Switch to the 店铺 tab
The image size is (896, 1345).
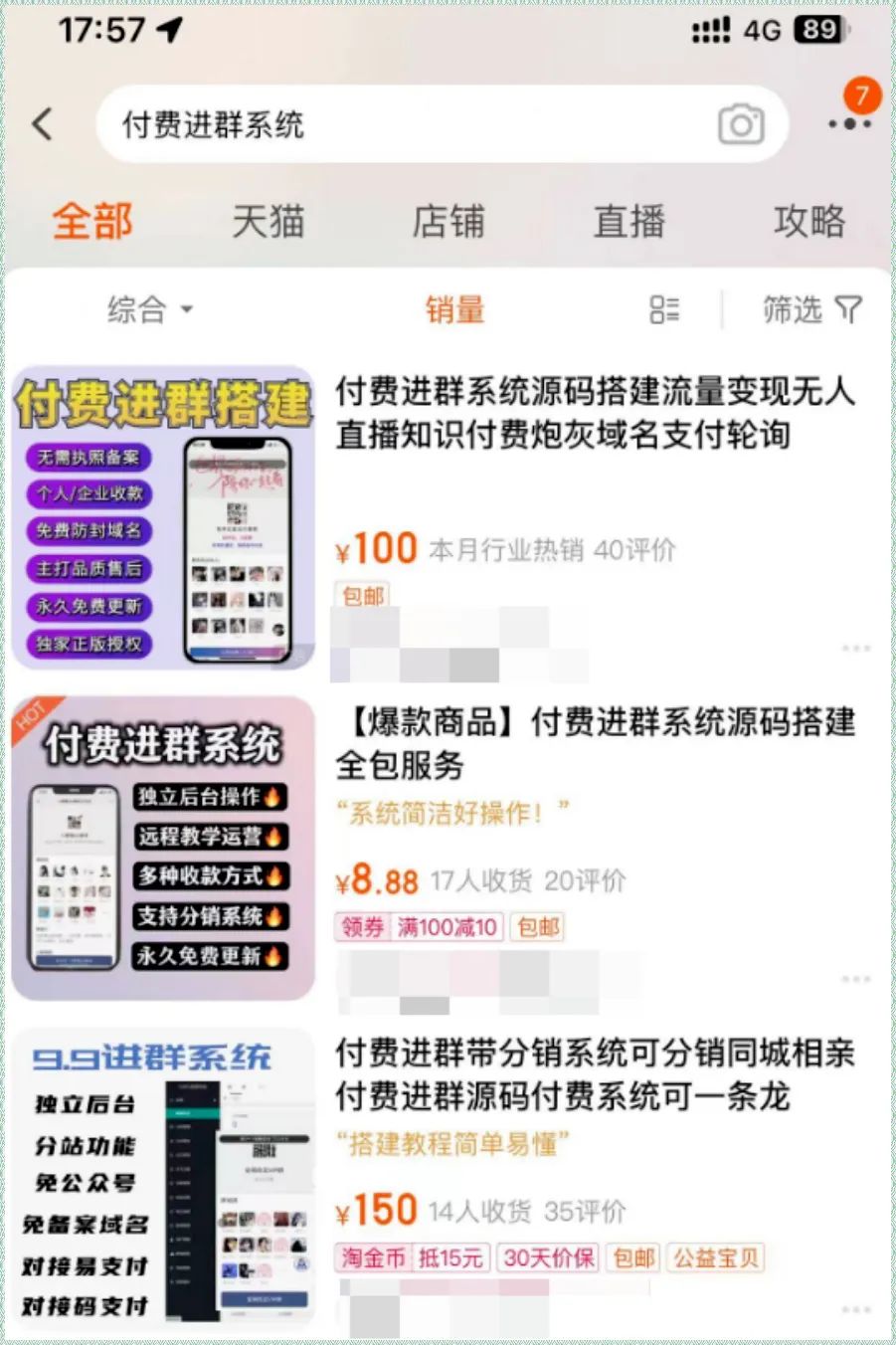pos(448,221)
